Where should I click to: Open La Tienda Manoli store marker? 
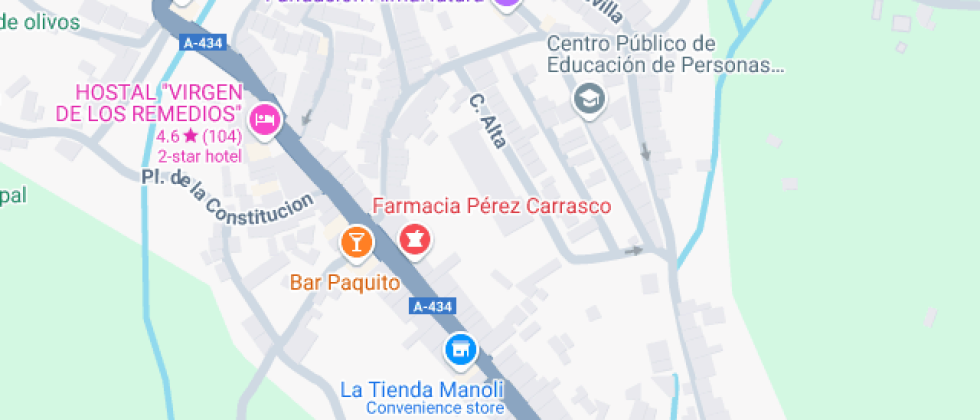(x=459, y=350)
